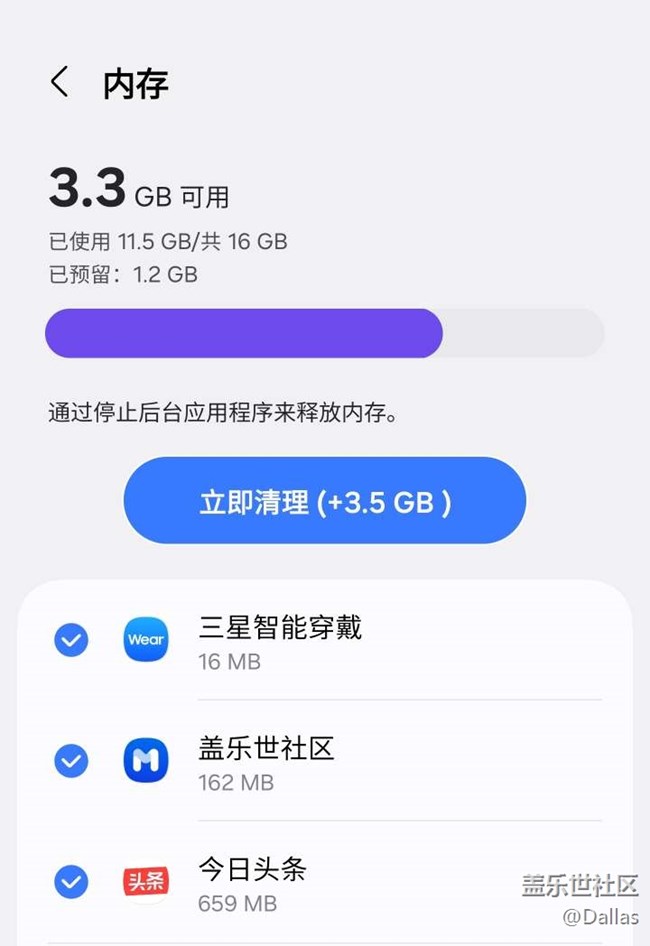The width and height of the screenshot is (650, 946).
Task: Tap the 立即清理 (+3.5 GB) button
Action: click(325, 501)
